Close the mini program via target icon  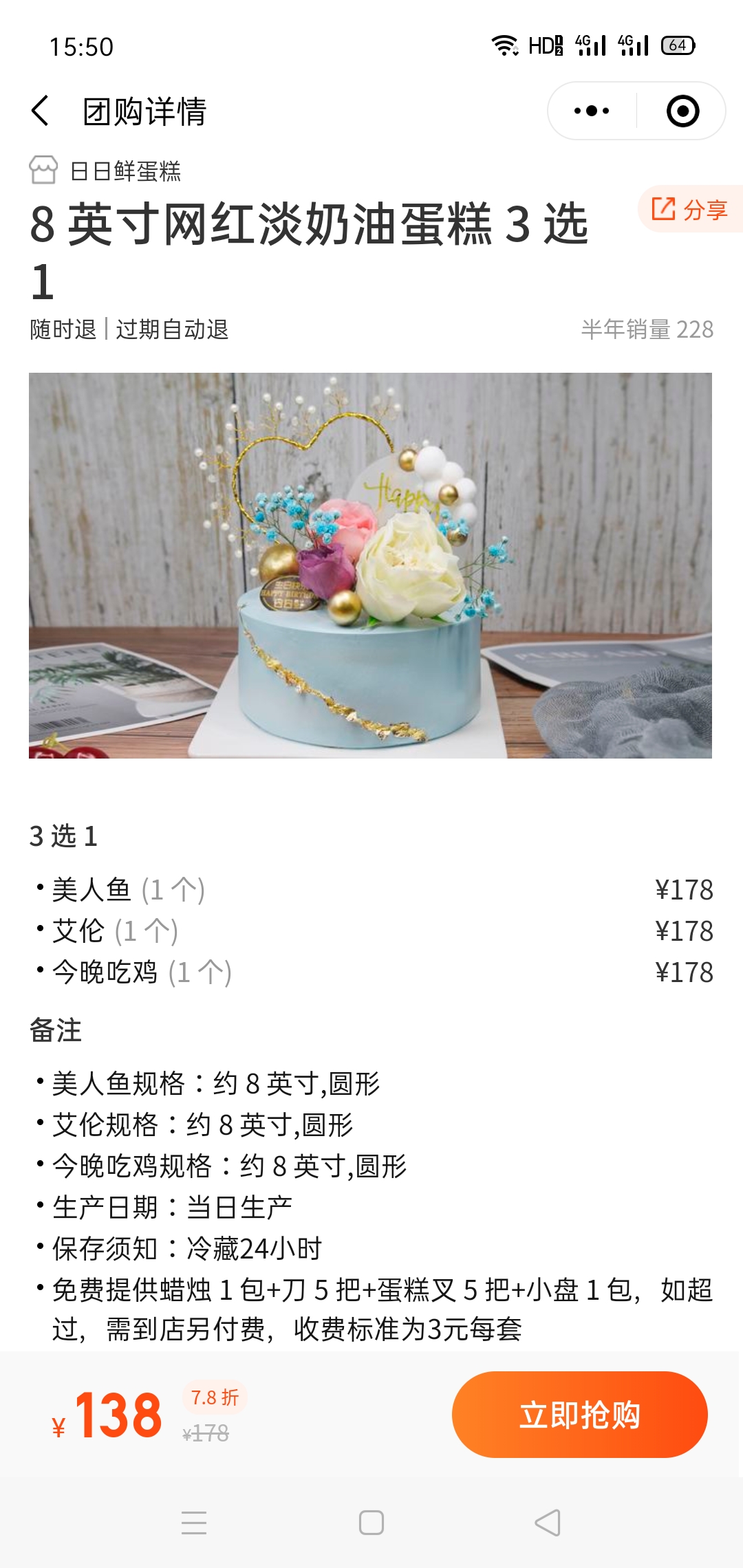tap(683, 111)
